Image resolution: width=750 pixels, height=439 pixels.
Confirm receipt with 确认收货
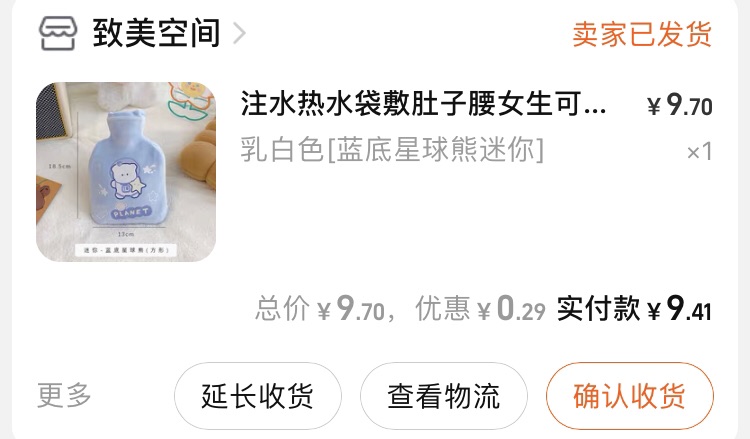pos(629,396)
